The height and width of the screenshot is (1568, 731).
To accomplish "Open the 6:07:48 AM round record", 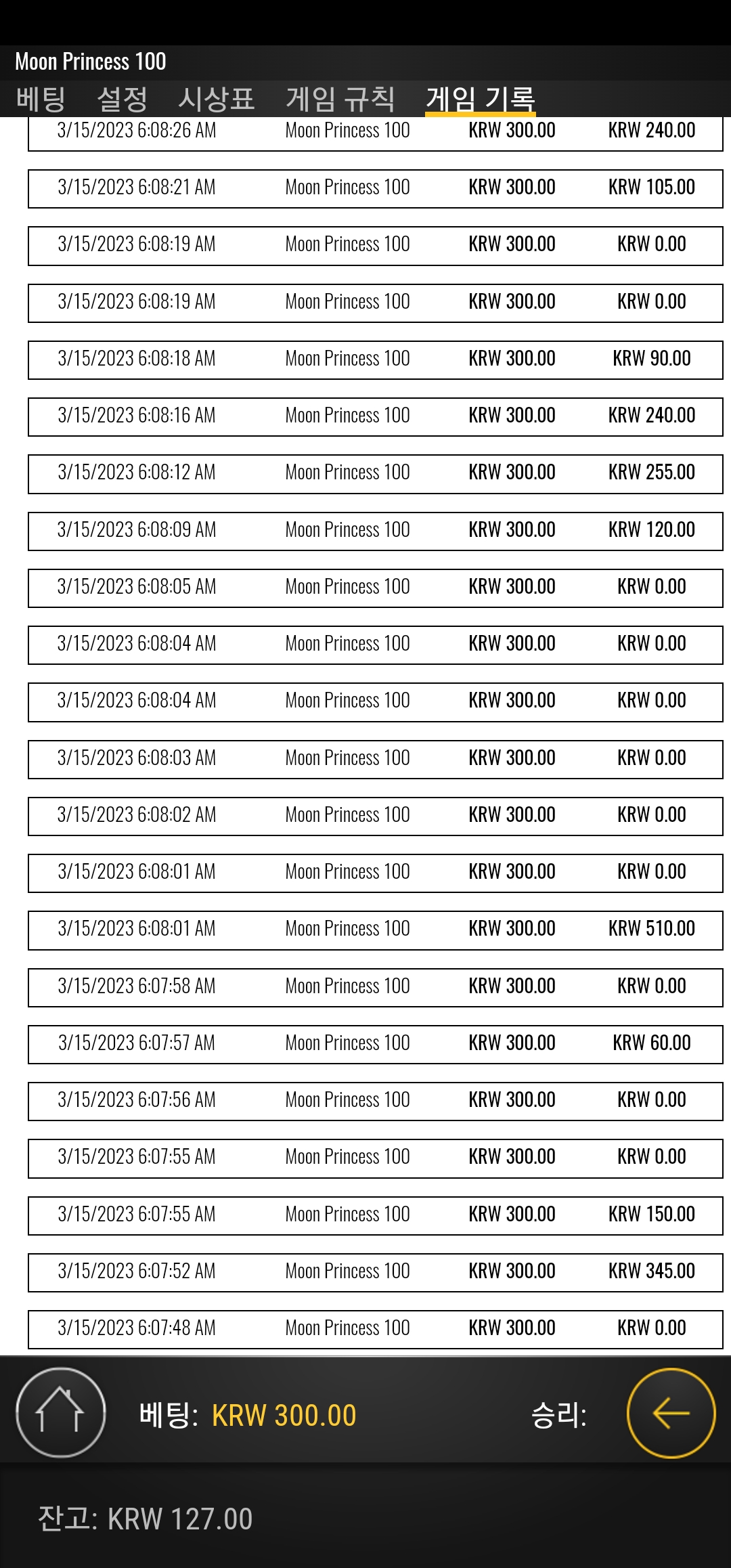I will (376, 1330).
